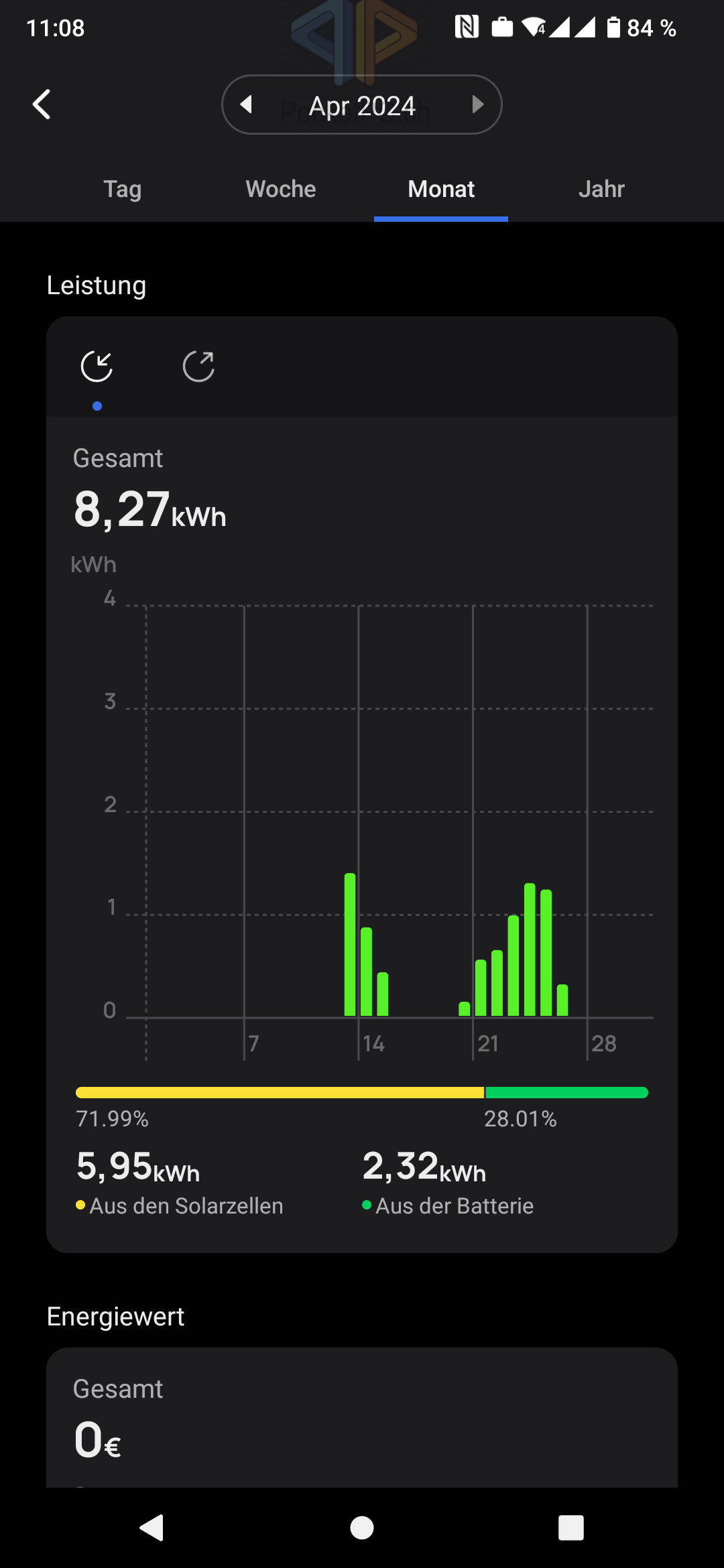Open the Apr 2024 date picker
Screen dimensions: 724x1568
pos(362,106)
